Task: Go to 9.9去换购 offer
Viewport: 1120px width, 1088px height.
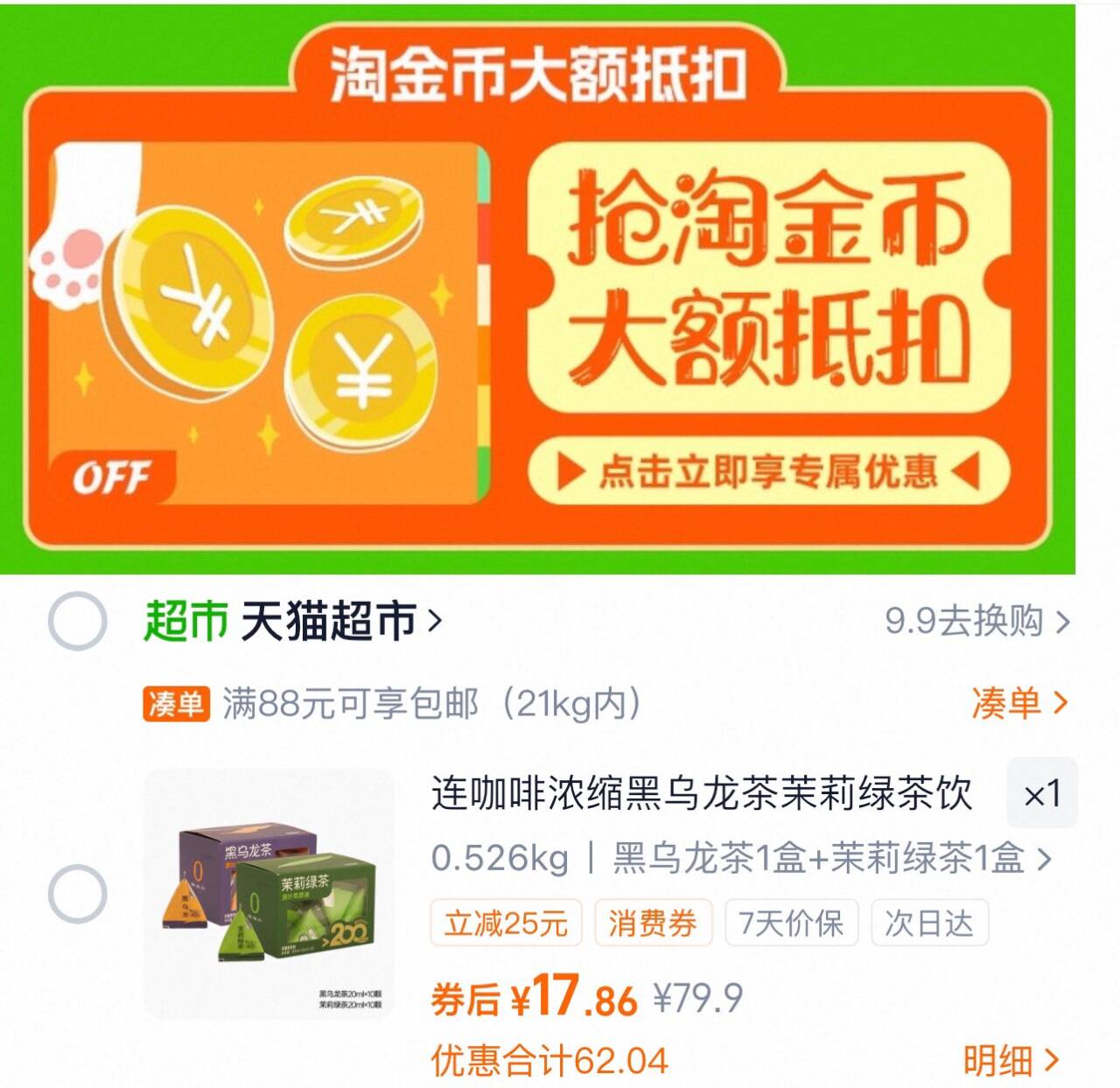Action: coord(976,622)
